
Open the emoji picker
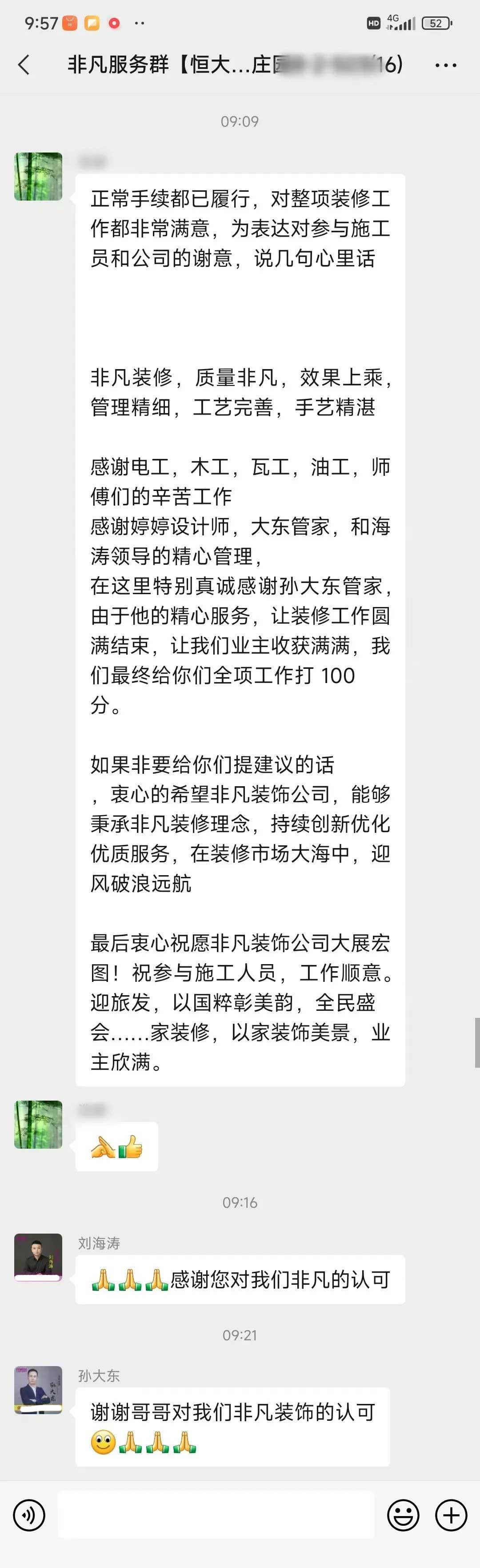403,1515
